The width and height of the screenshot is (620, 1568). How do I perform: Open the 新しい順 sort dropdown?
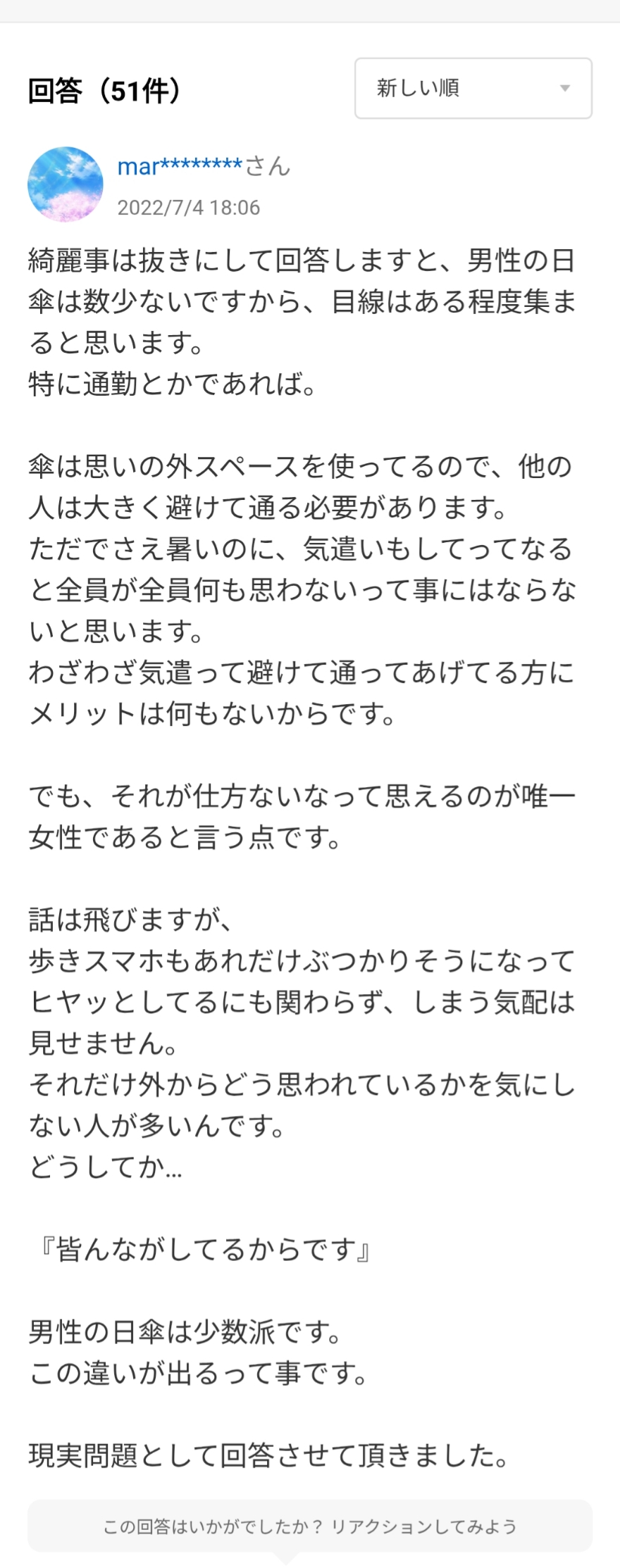point(473,89)
